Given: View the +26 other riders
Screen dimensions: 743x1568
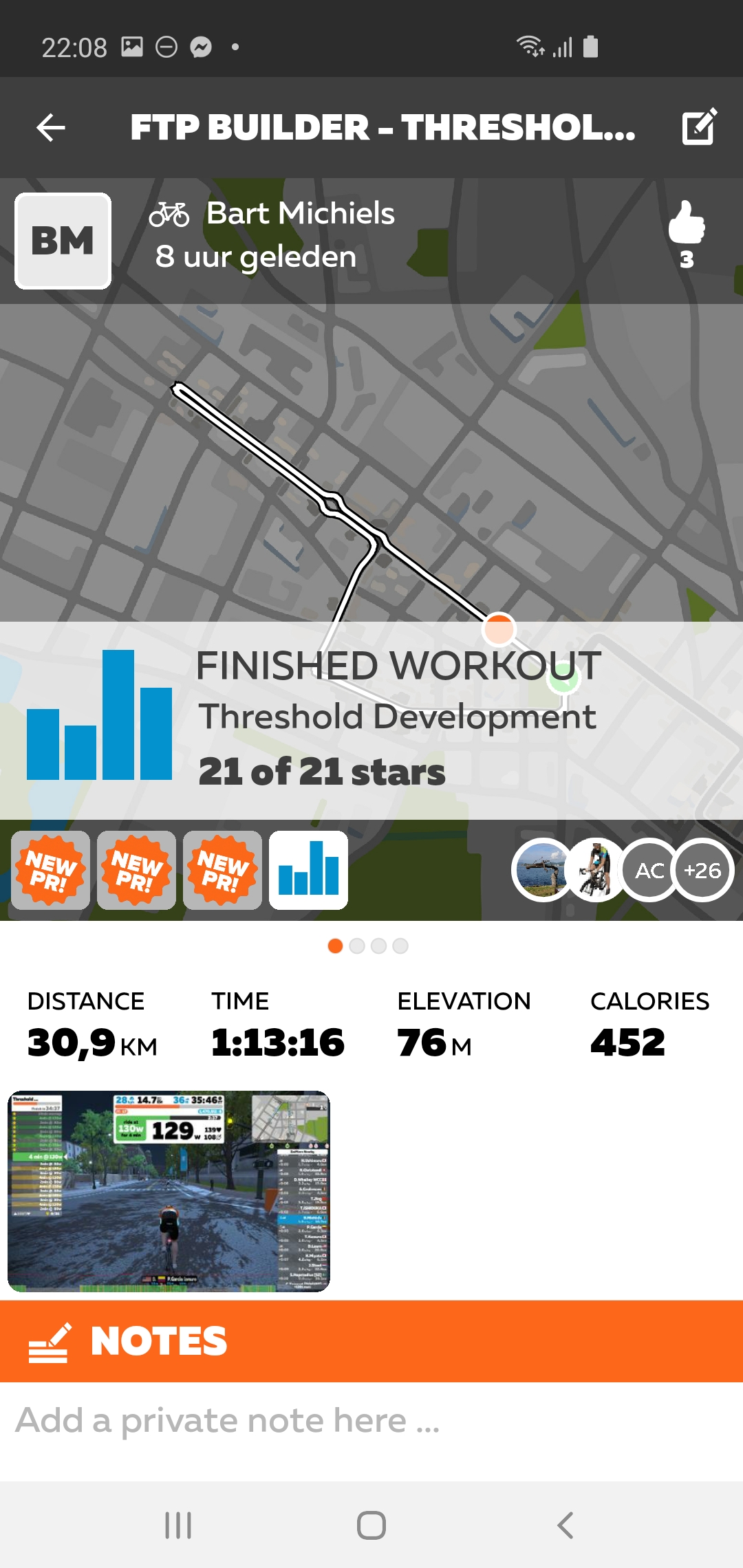Looking at the screenshot, I should (702, 870).
